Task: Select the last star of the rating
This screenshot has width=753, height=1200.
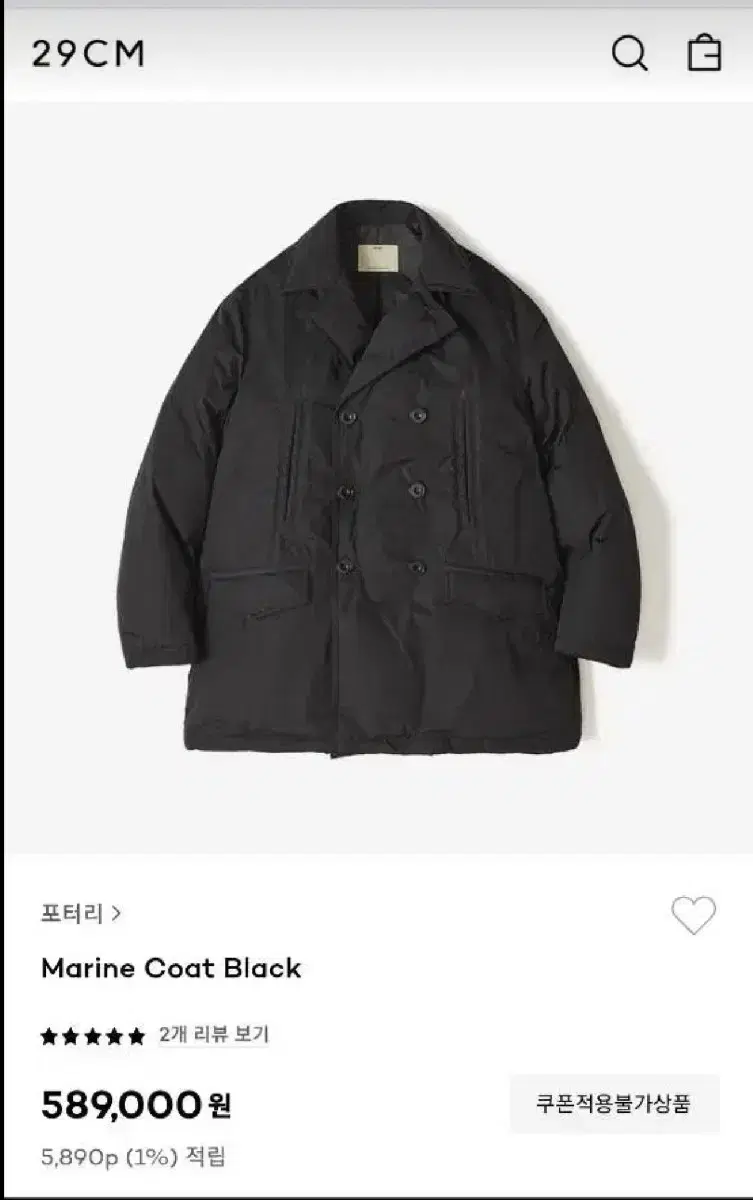Action: (x=134, y=1034)
